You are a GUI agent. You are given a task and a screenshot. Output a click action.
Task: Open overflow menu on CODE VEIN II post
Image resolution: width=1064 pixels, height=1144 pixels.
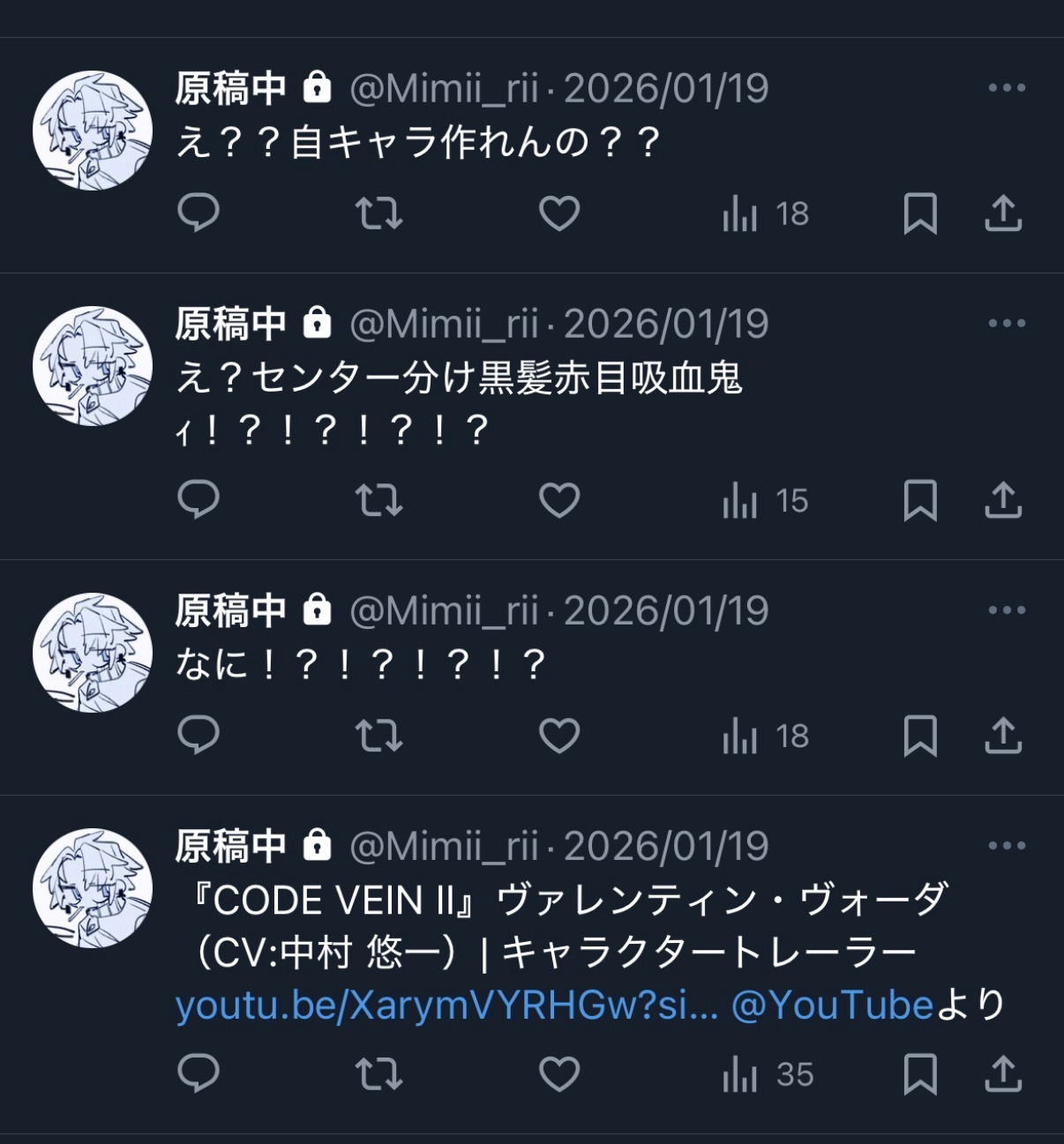pos(1007,846)
